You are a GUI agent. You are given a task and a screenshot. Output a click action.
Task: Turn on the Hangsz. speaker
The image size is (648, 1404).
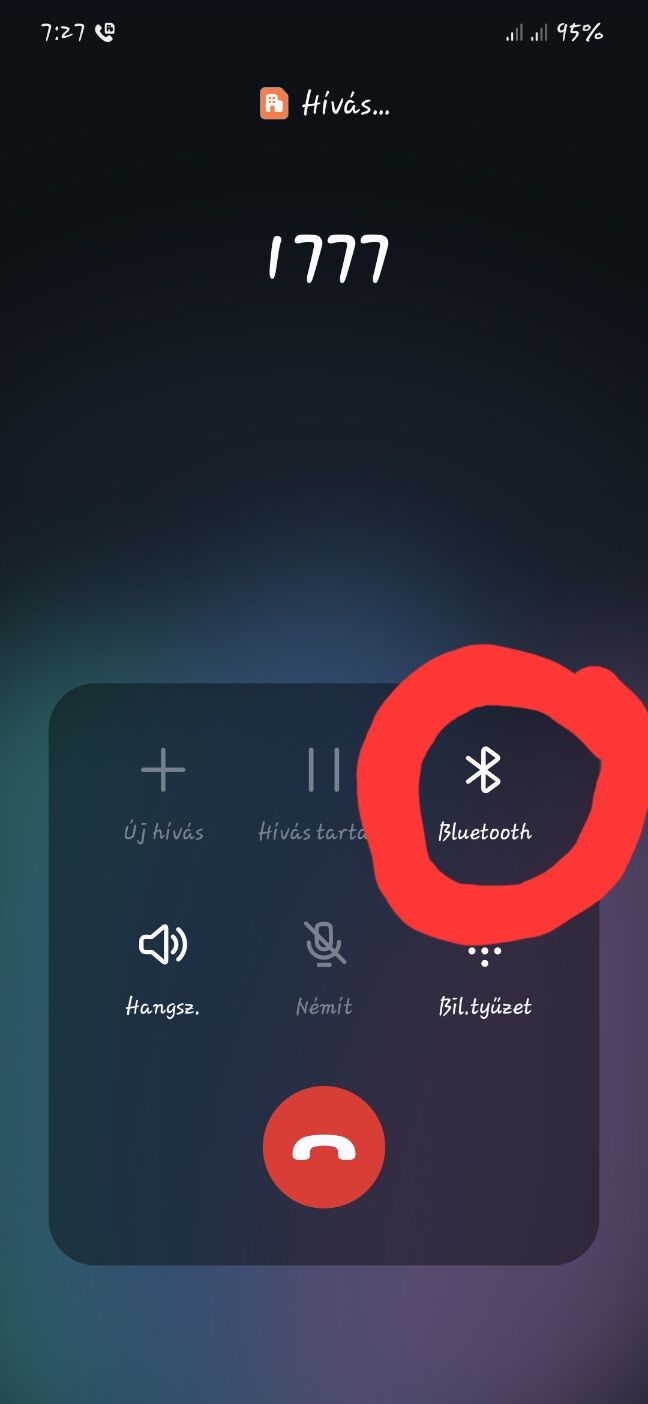[163, 965]
